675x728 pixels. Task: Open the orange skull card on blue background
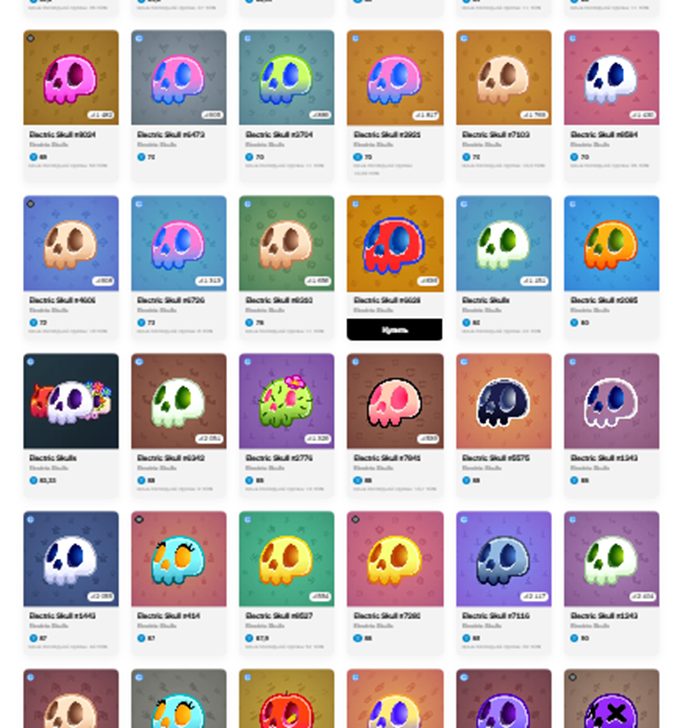(x=611, y=243)
